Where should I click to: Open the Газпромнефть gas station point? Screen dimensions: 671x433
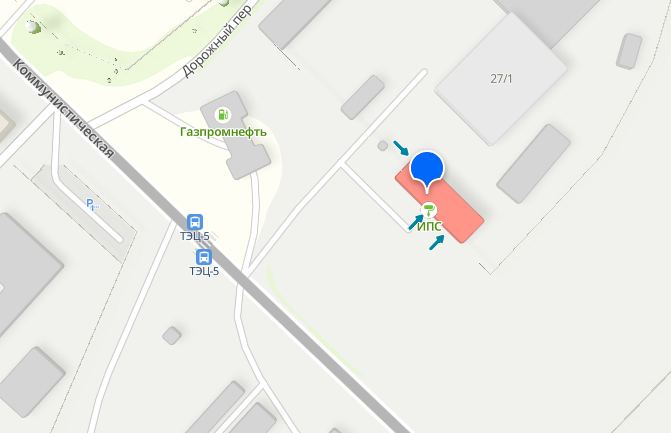pos(222,115)
